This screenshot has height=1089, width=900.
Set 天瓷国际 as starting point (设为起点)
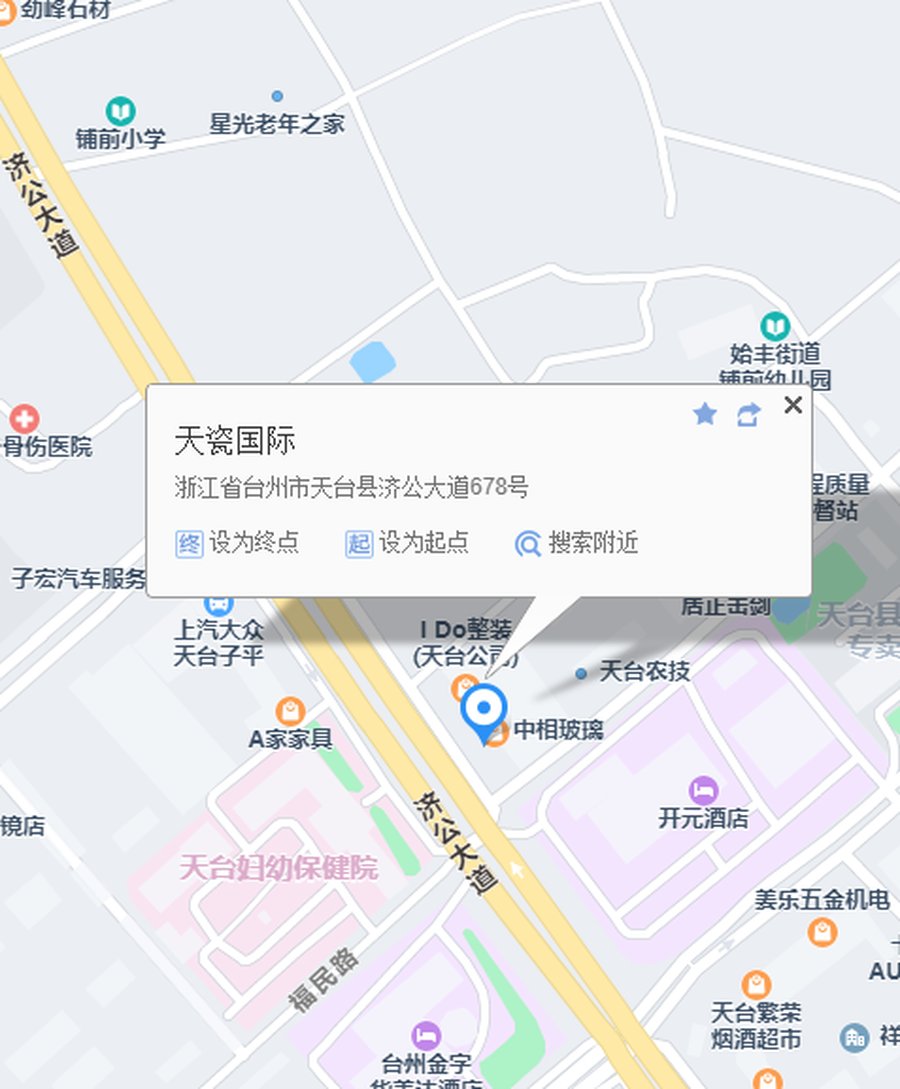(x=407, y=543)
